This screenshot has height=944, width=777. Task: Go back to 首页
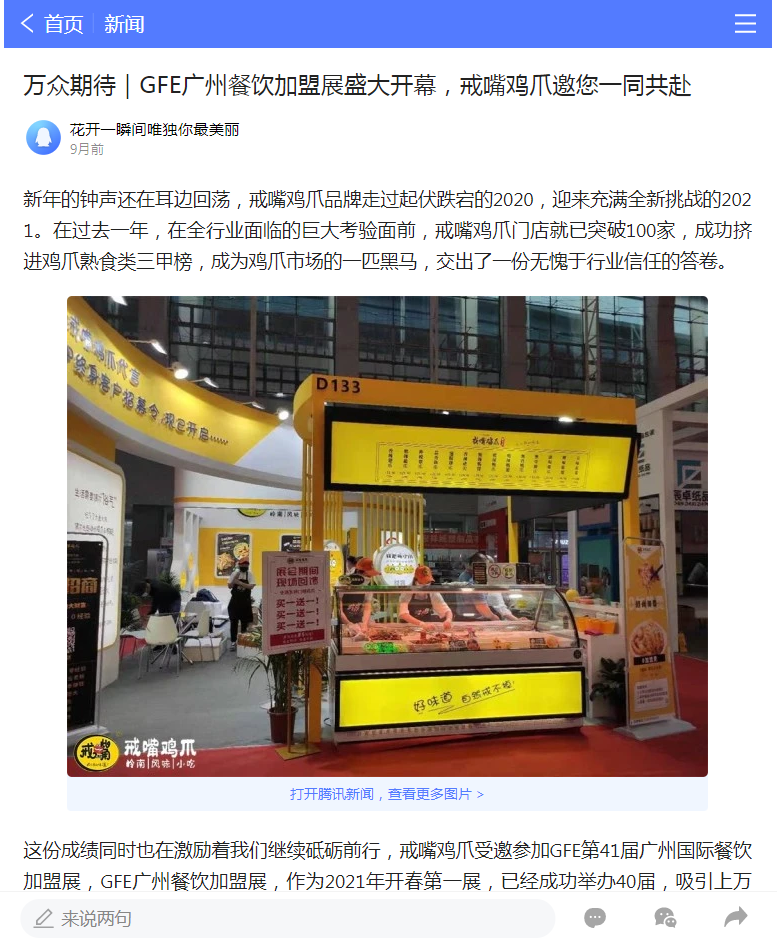pos(52,24)
